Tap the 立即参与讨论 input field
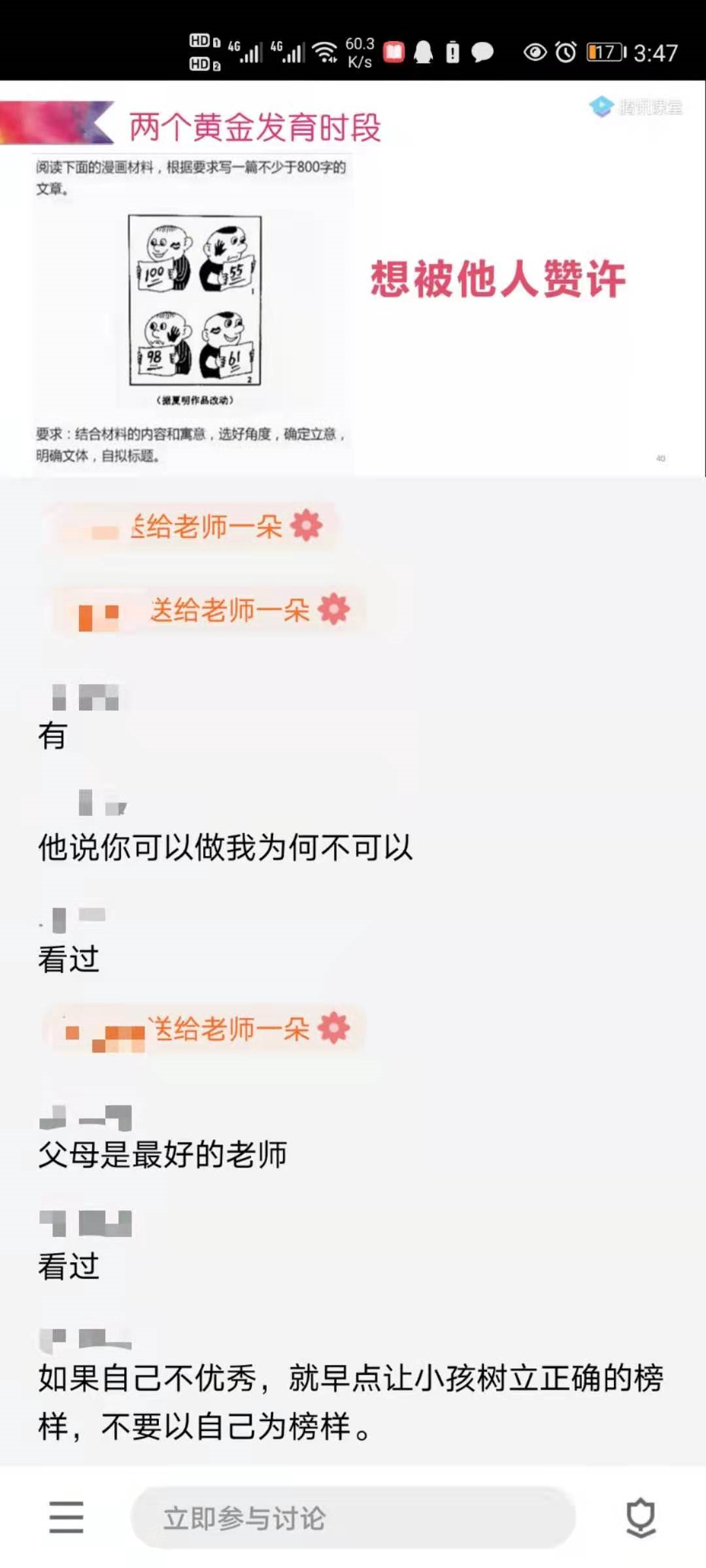Viewport: 706px width, 1568px height. click(x=353, y=1517)
